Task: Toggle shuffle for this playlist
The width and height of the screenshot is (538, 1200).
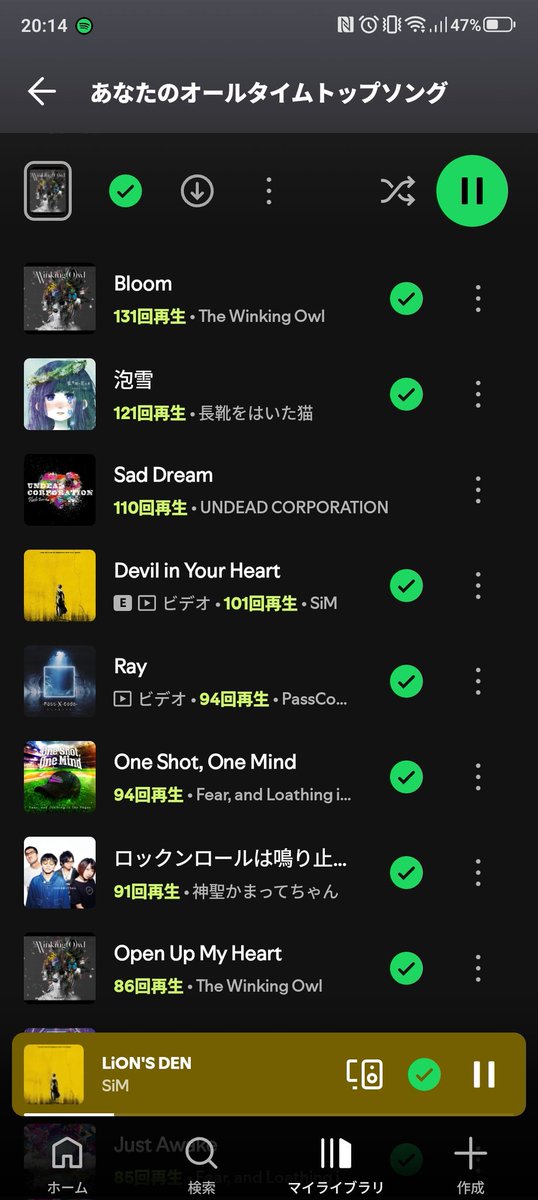Action: click(397, 190)
